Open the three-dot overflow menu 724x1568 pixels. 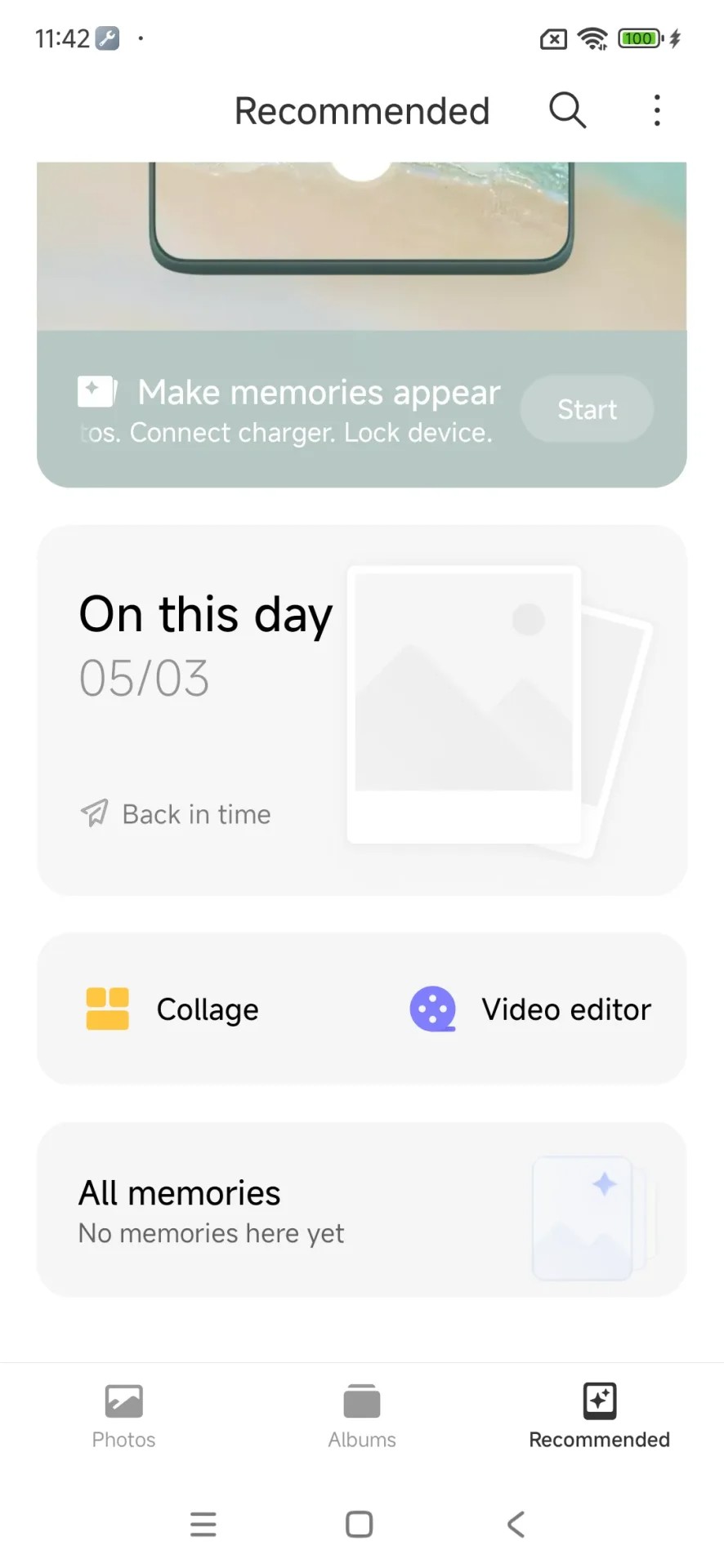[657, 110]
